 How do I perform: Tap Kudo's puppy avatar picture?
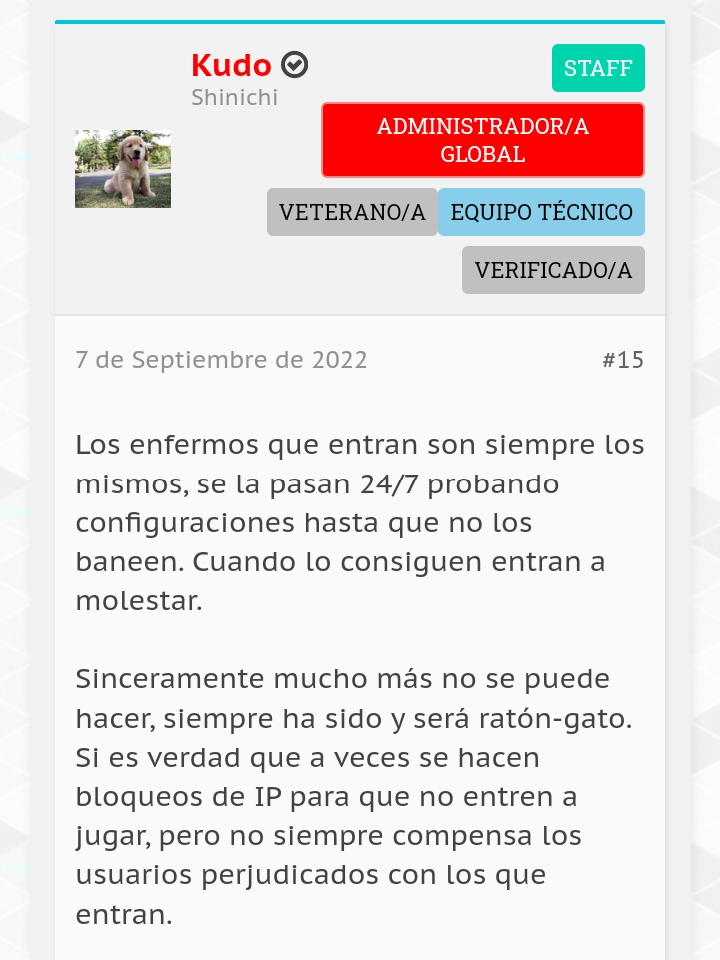[123, 169]
